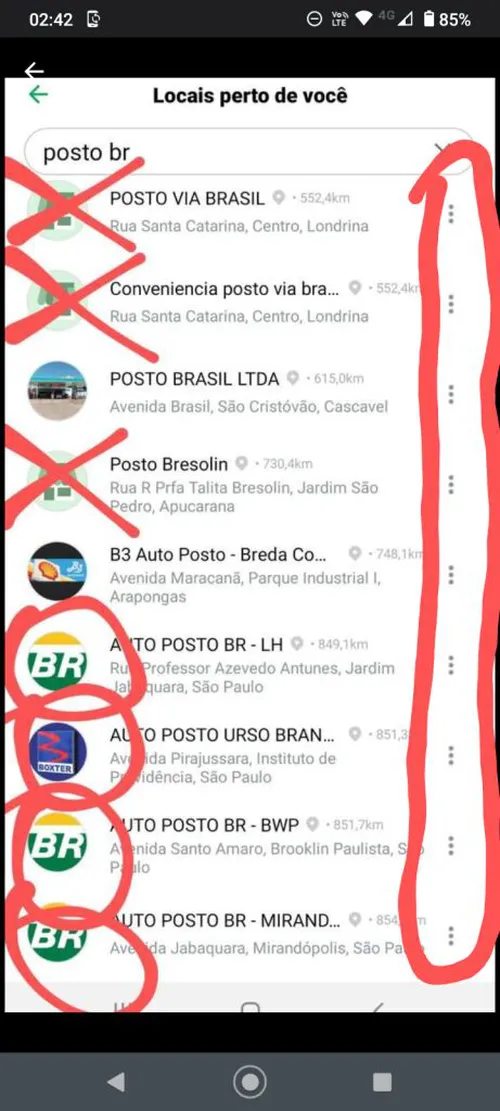Viewport: 500px width, 1111px height.
Task: Tap the white back arrow of the image viewer
Action: pyautogui.click(x=34, y=71)
